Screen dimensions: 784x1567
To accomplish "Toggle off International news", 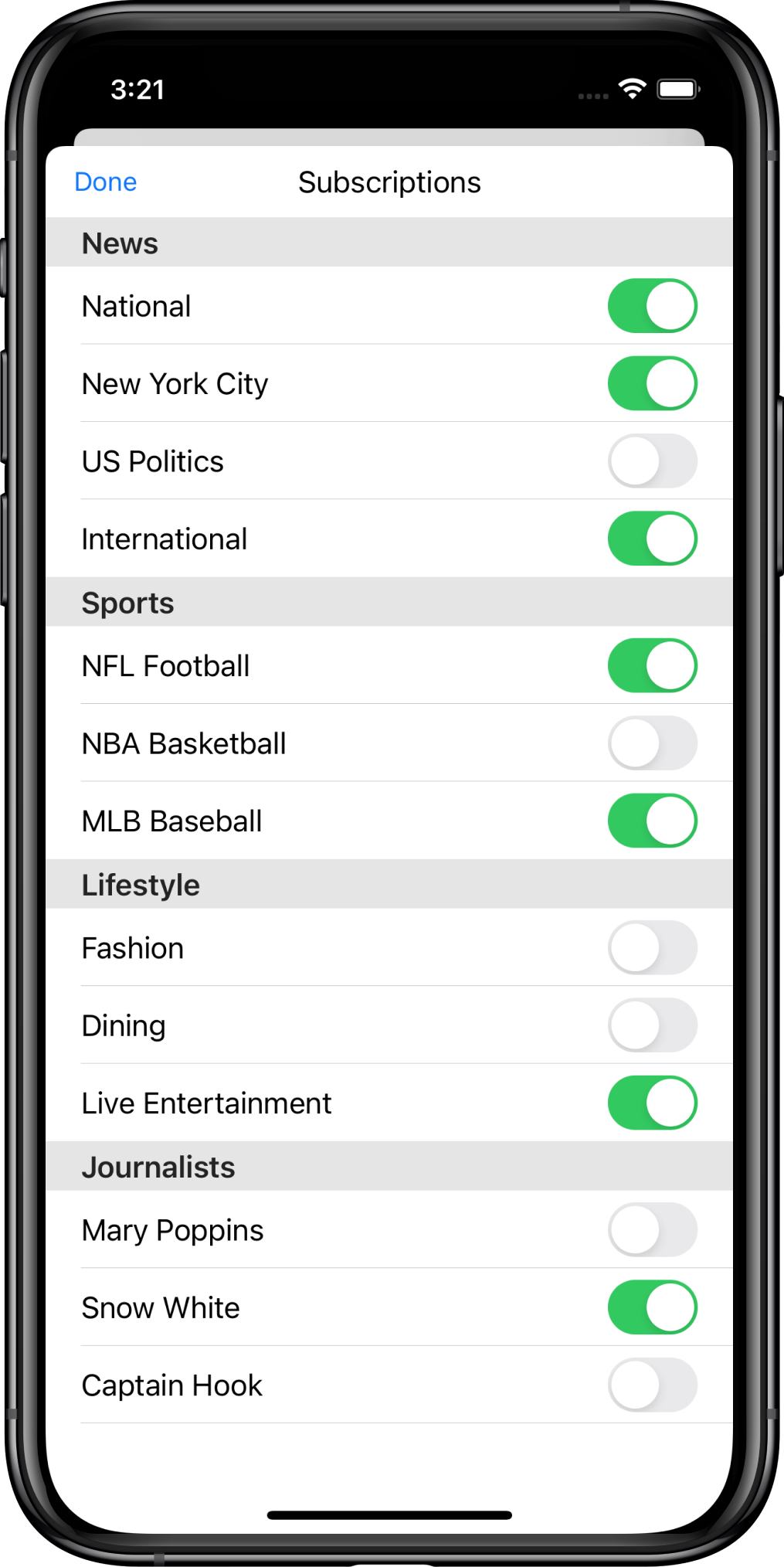I will (x=653, y=539).
